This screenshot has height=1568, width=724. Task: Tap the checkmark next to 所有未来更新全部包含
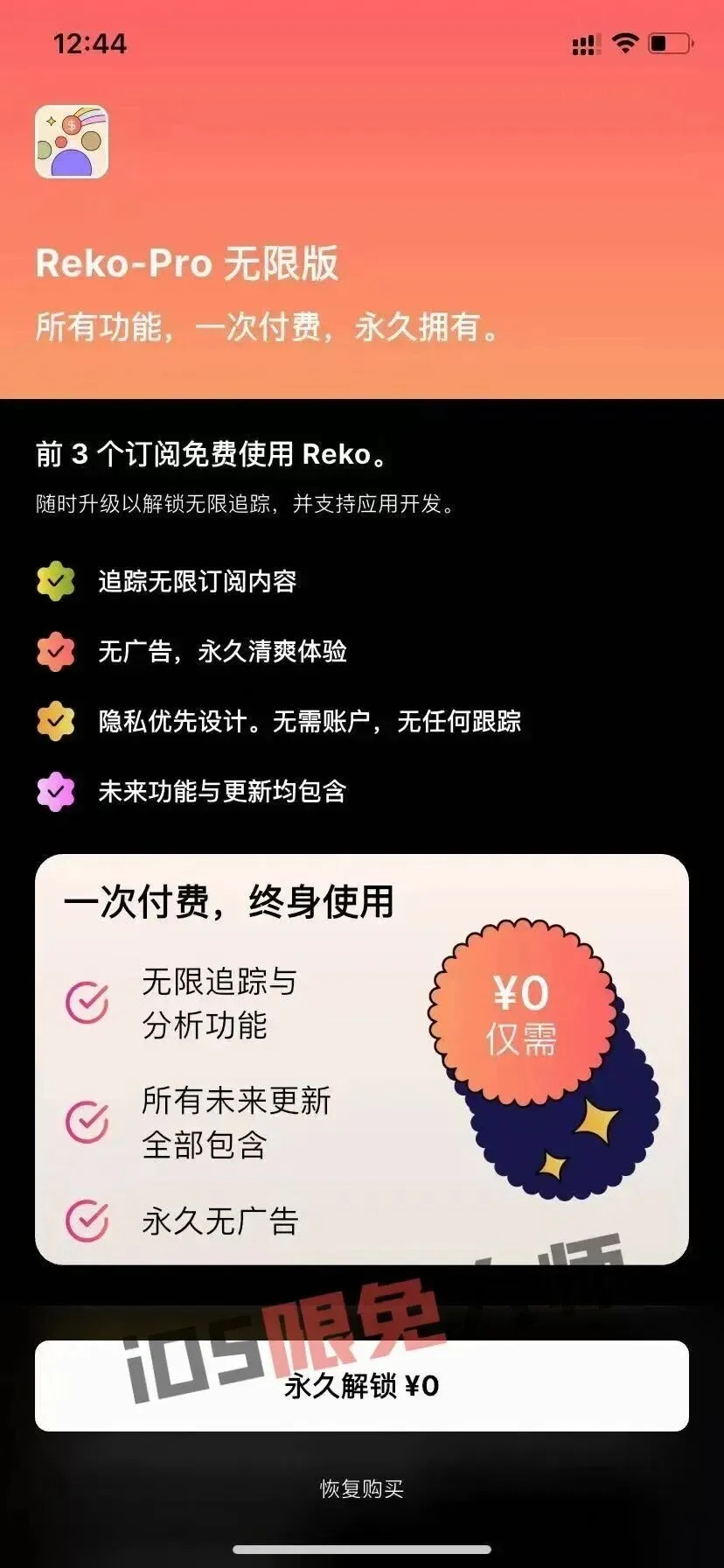[88, 1121]
